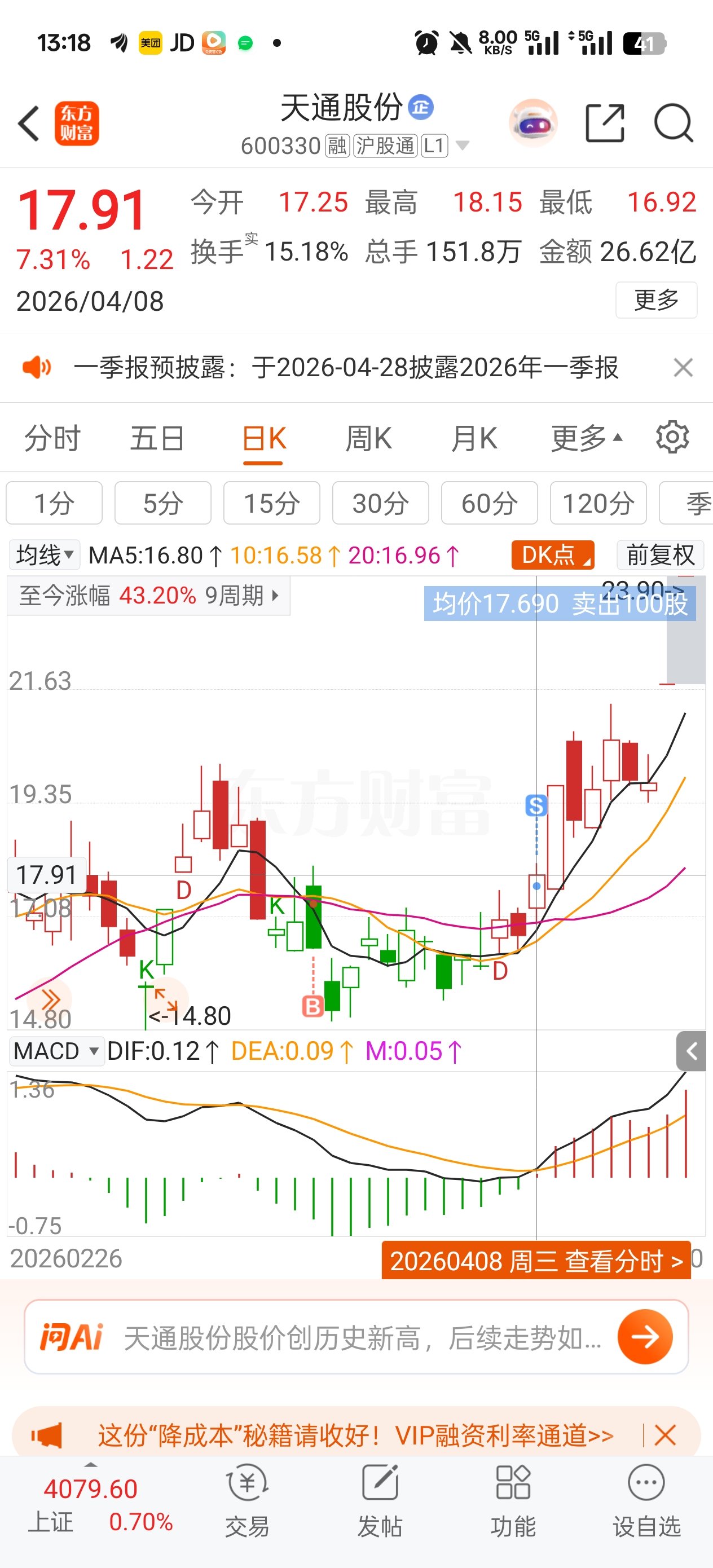713x1568 pixels.
Task: Select the 周K chart tab
Action: click(368, 438)
